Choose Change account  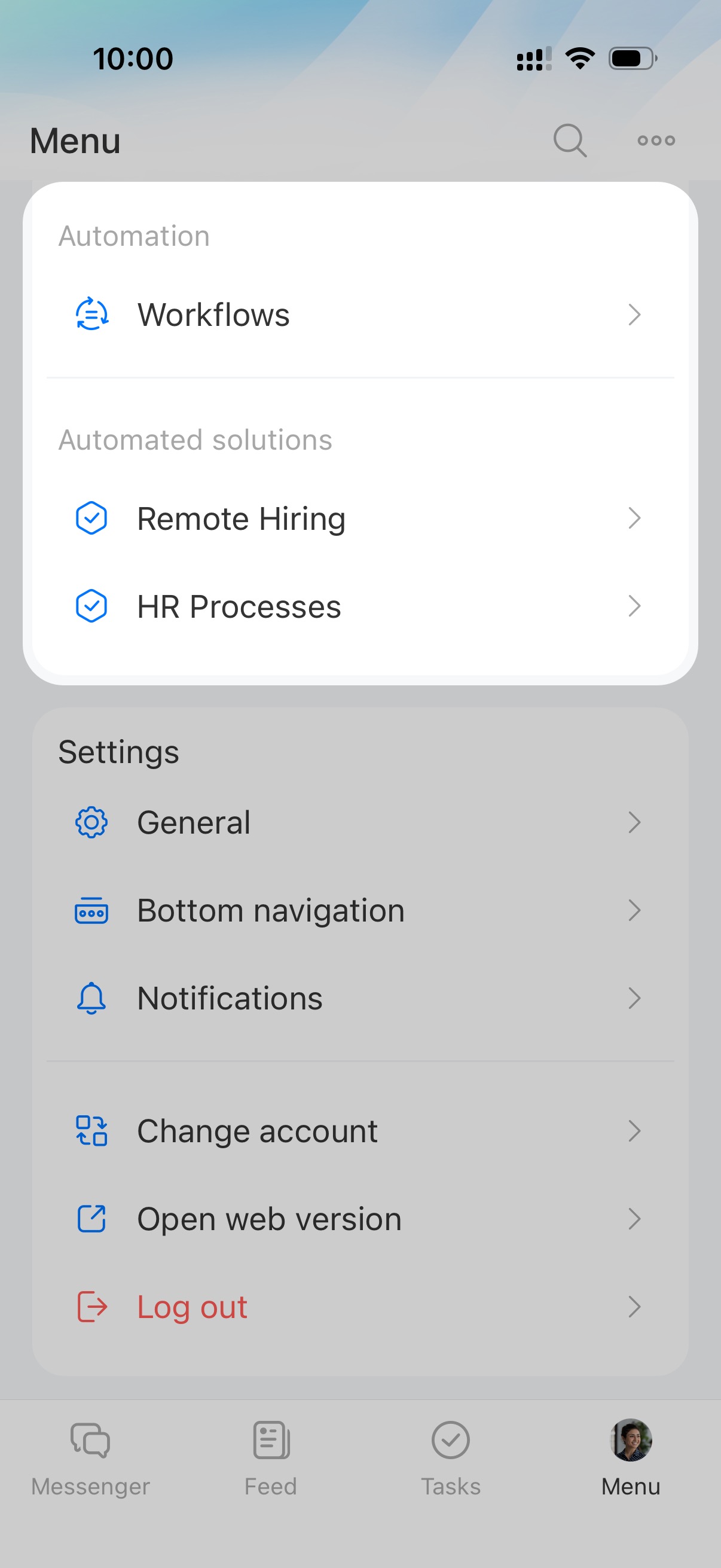(359, 1131)
